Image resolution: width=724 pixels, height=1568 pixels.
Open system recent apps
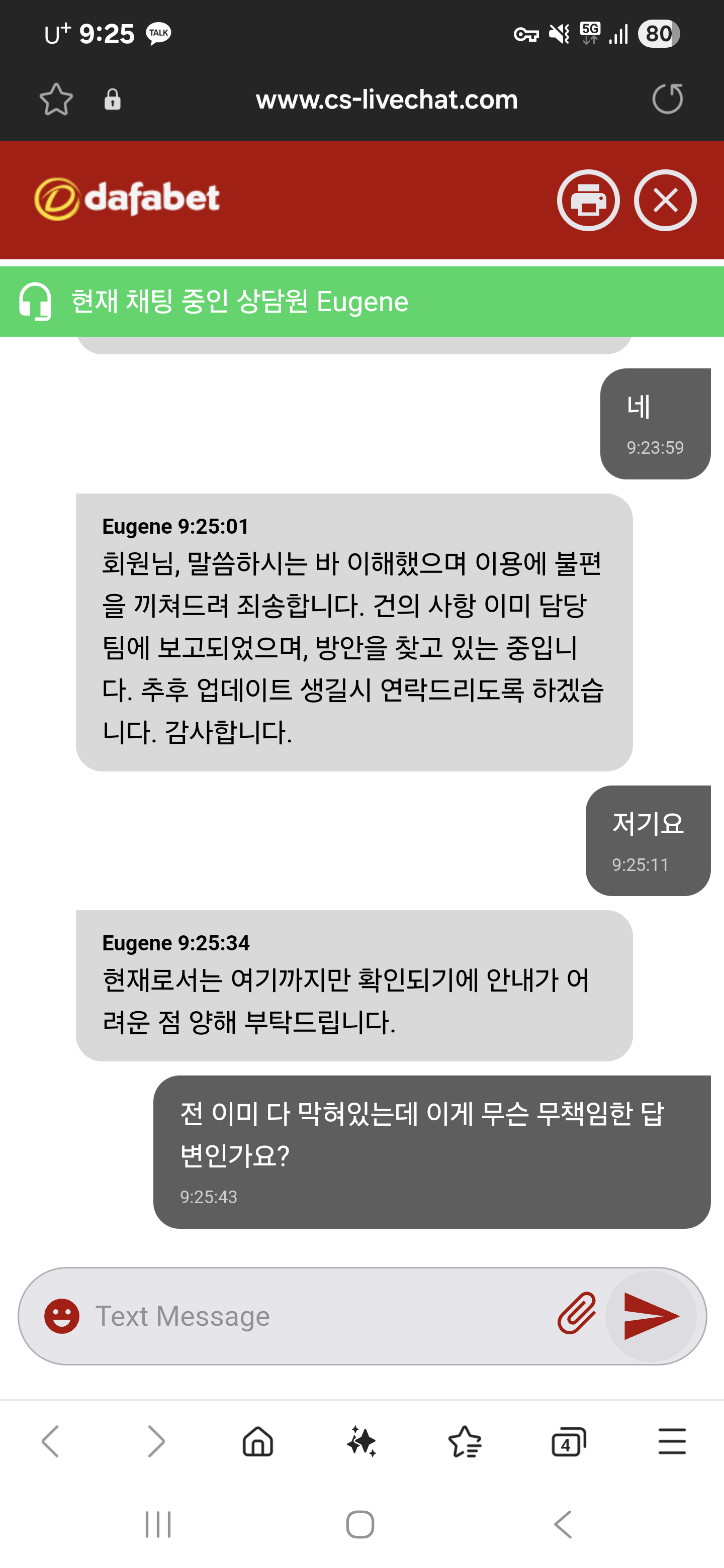coord(158,1525)
